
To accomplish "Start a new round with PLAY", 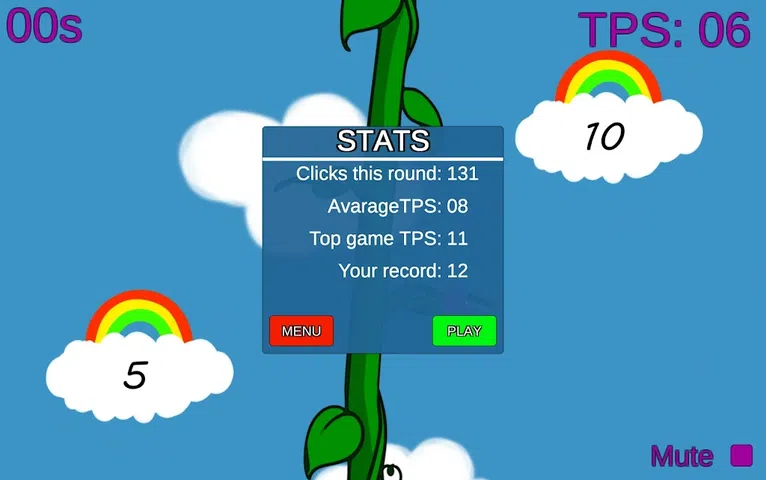I will [464, 331].
